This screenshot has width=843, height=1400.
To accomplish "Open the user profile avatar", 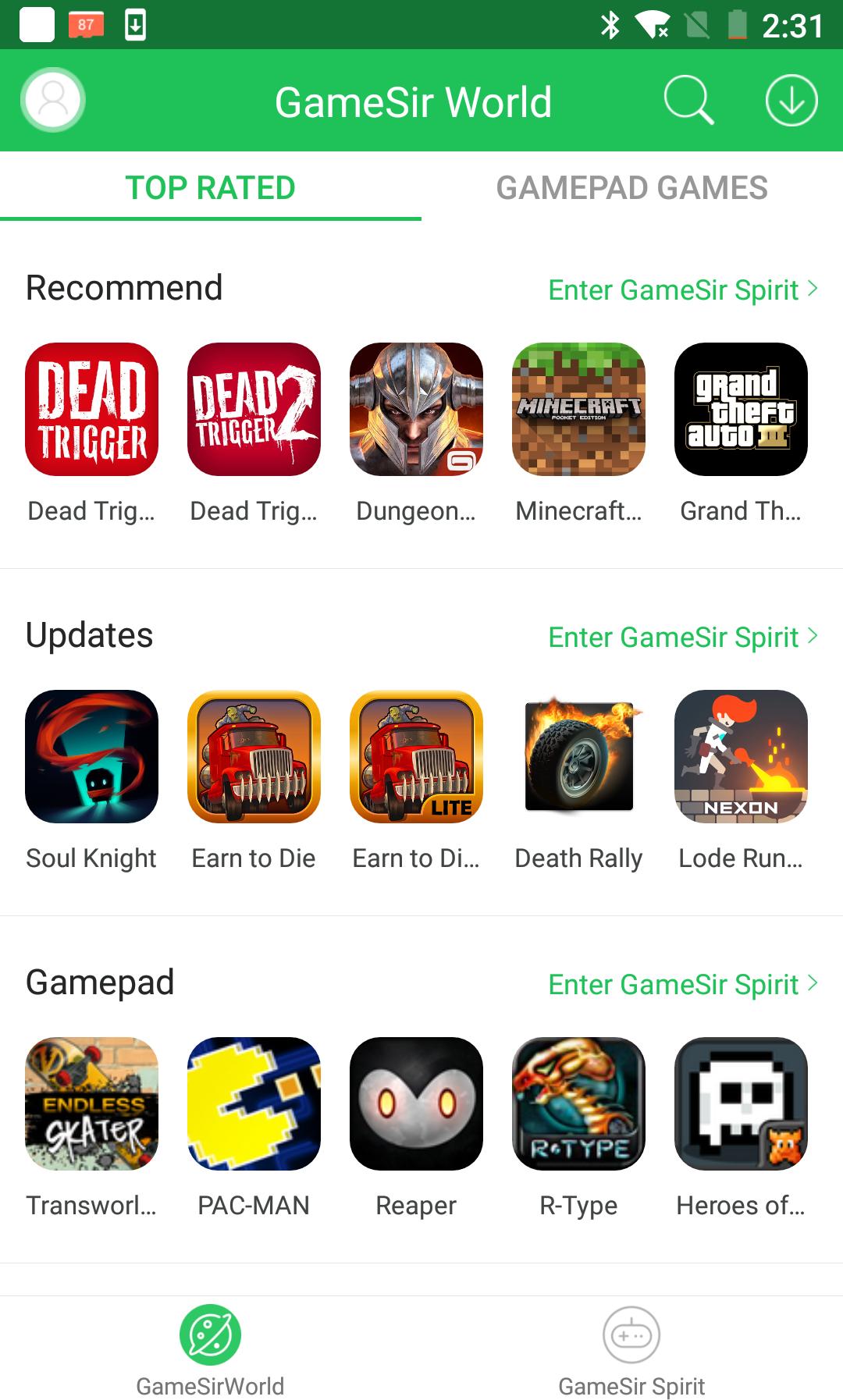I will coord(53,100).
